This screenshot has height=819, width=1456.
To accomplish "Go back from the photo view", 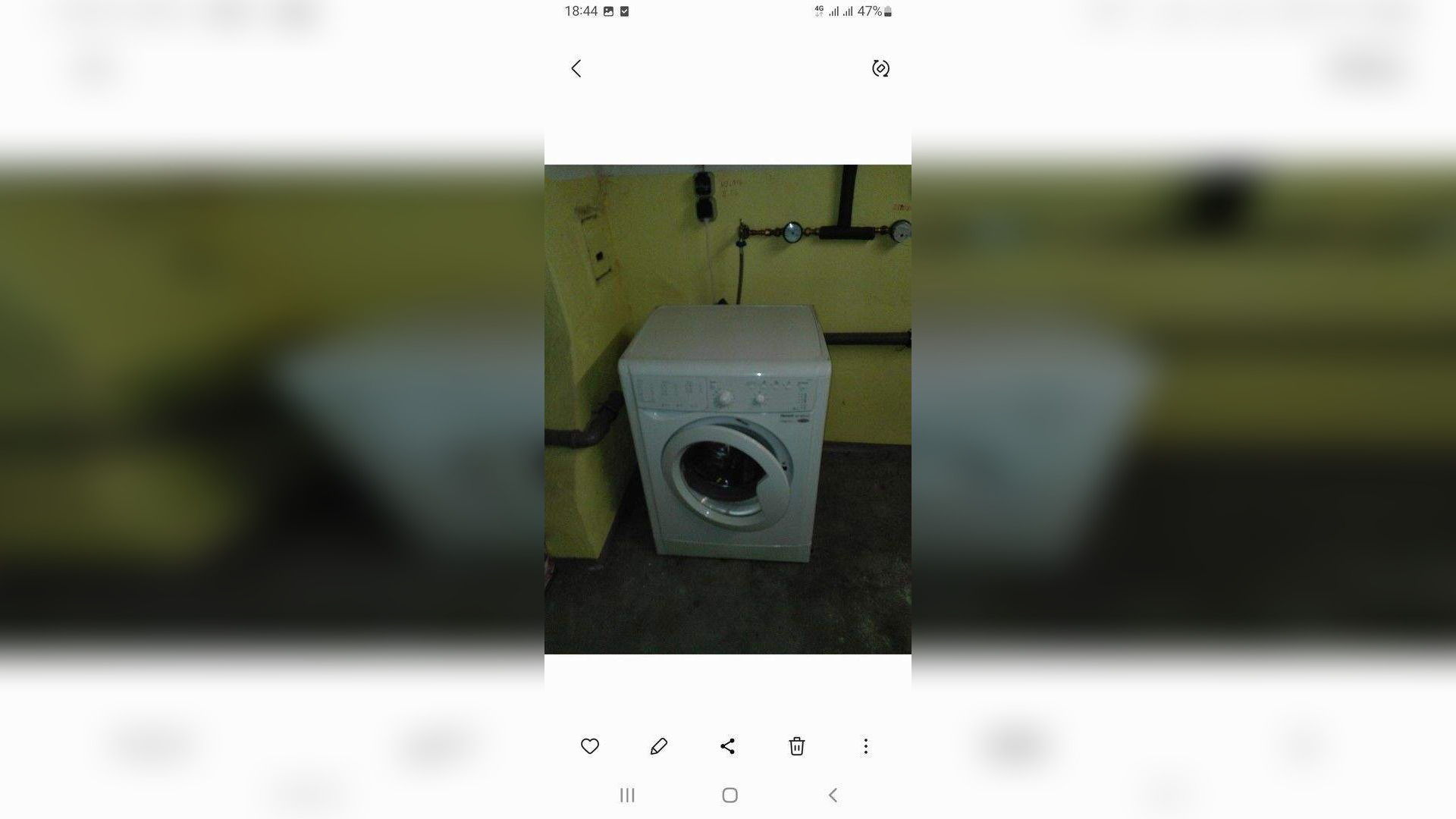I will click(576, 69).
